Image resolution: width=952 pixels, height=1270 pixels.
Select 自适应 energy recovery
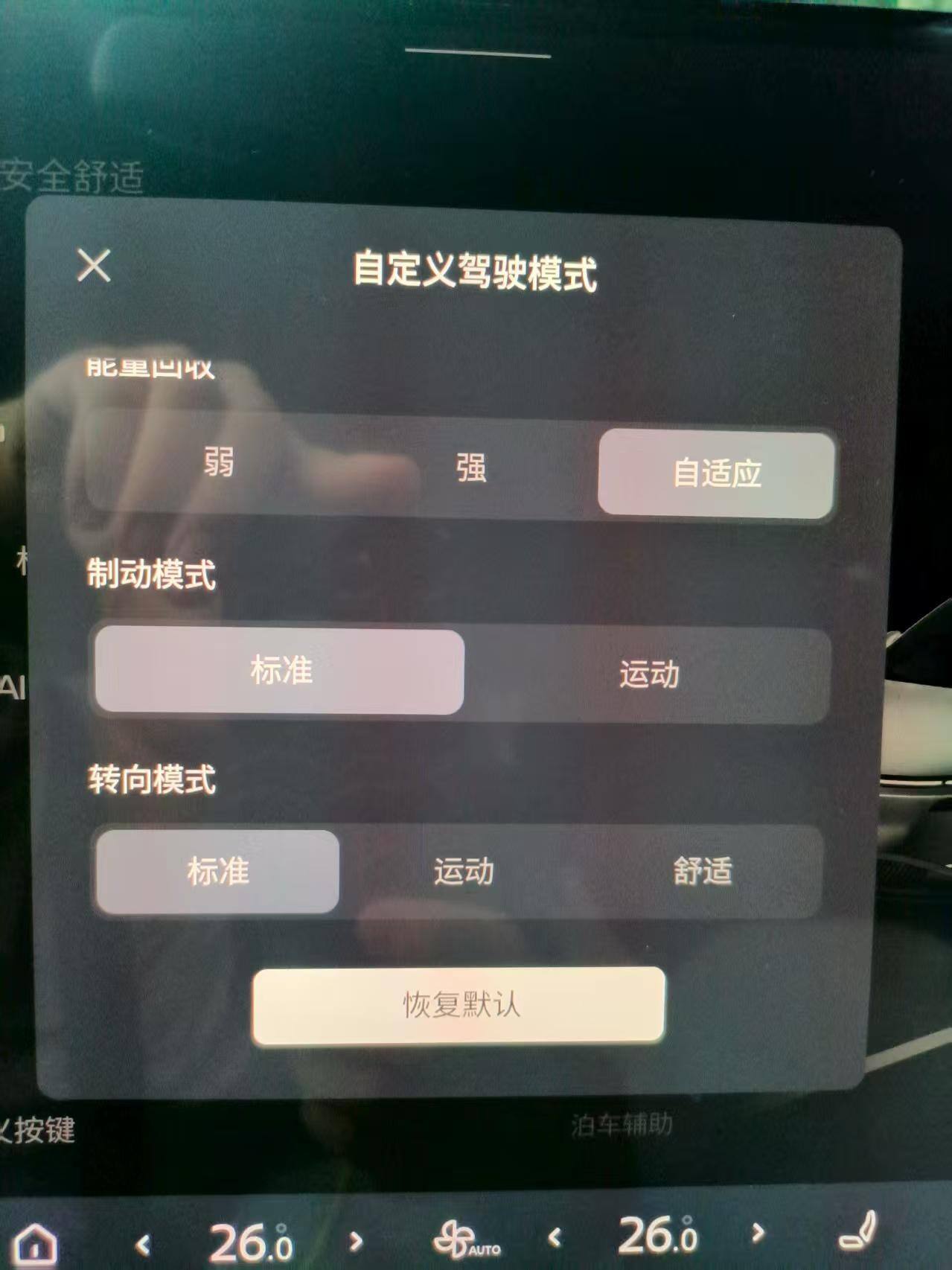pos(716,473)
